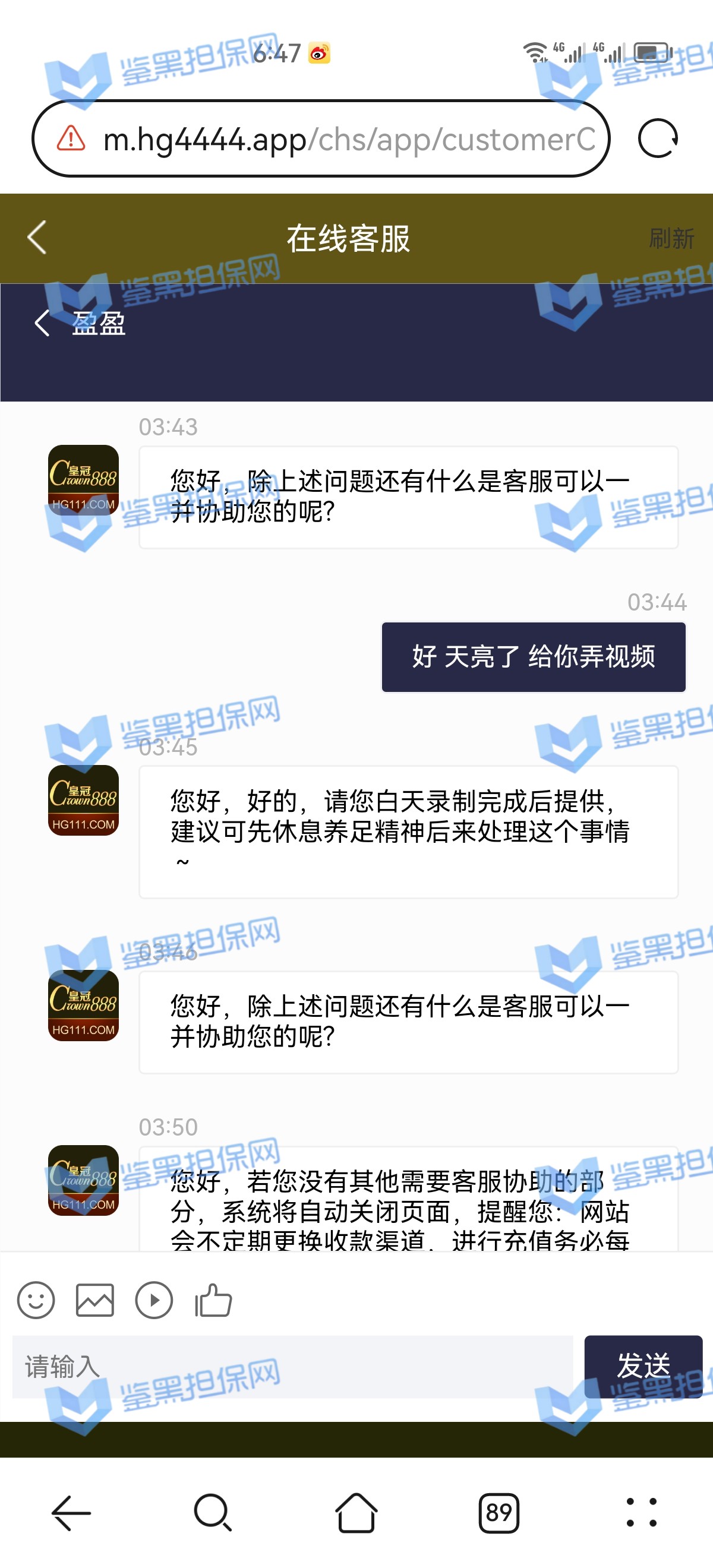
Task: Attach an image to the chat
Action: tap(94, 1300)
